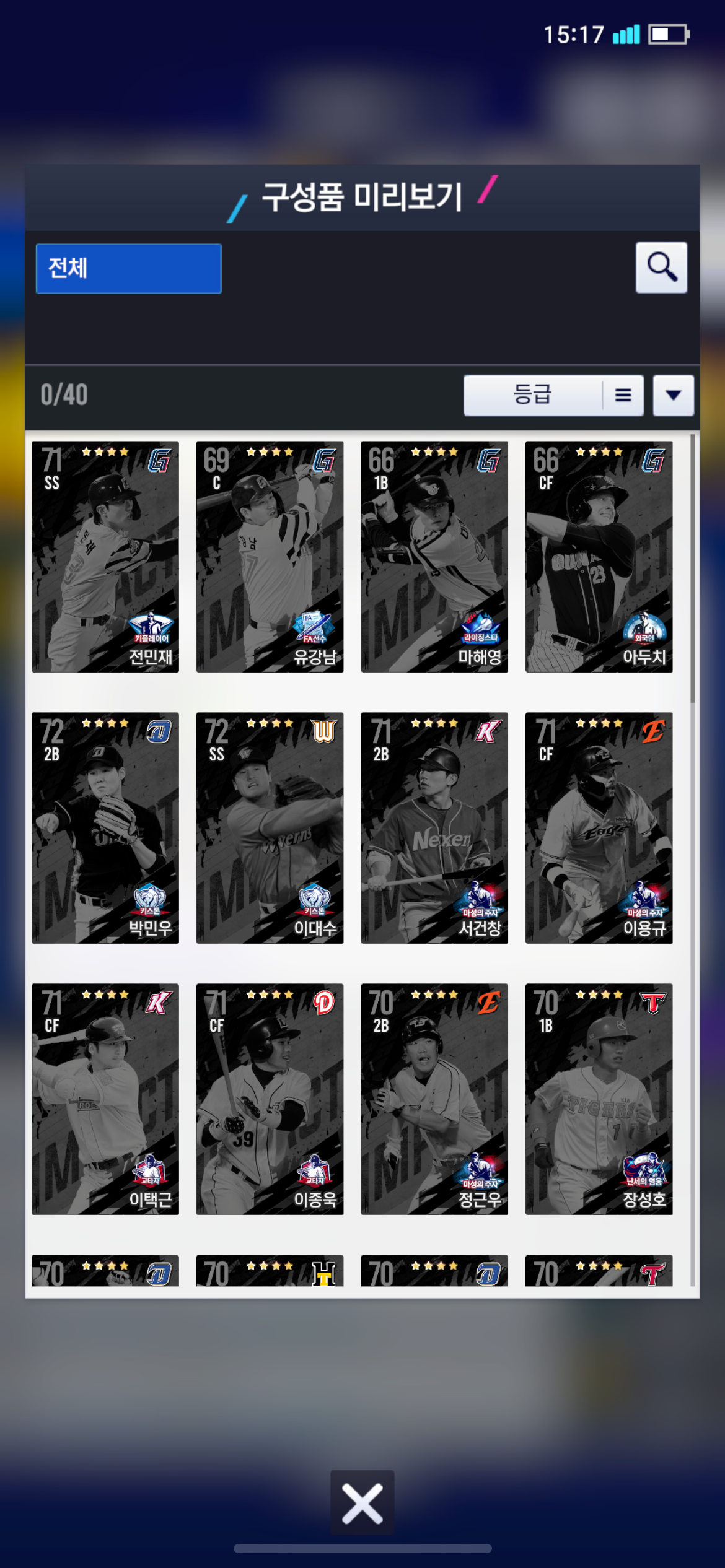View the 이택근 player card
Screen dimensions: 725x1568
(x=105, y=1099)
